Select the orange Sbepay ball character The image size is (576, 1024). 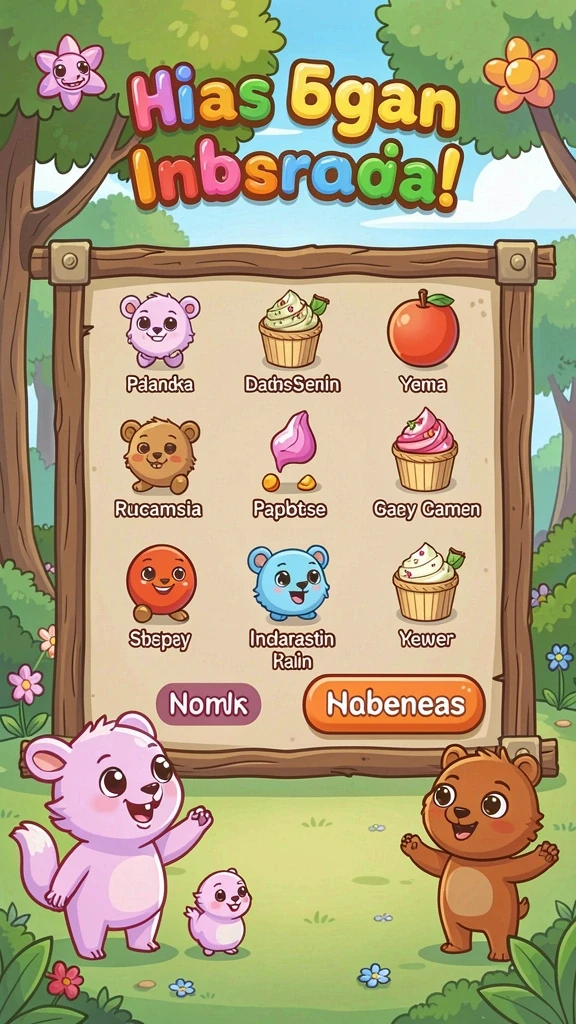coord(161,583)
